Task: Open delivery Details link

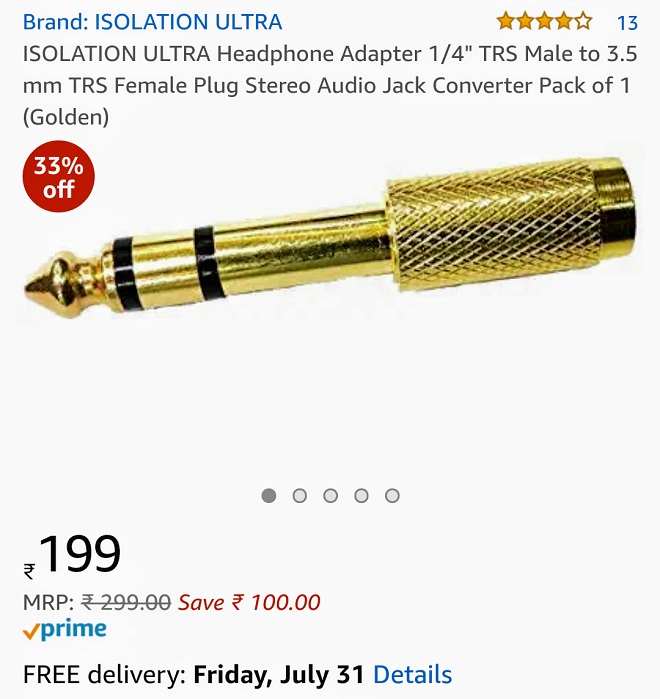Action: (412, 674)
